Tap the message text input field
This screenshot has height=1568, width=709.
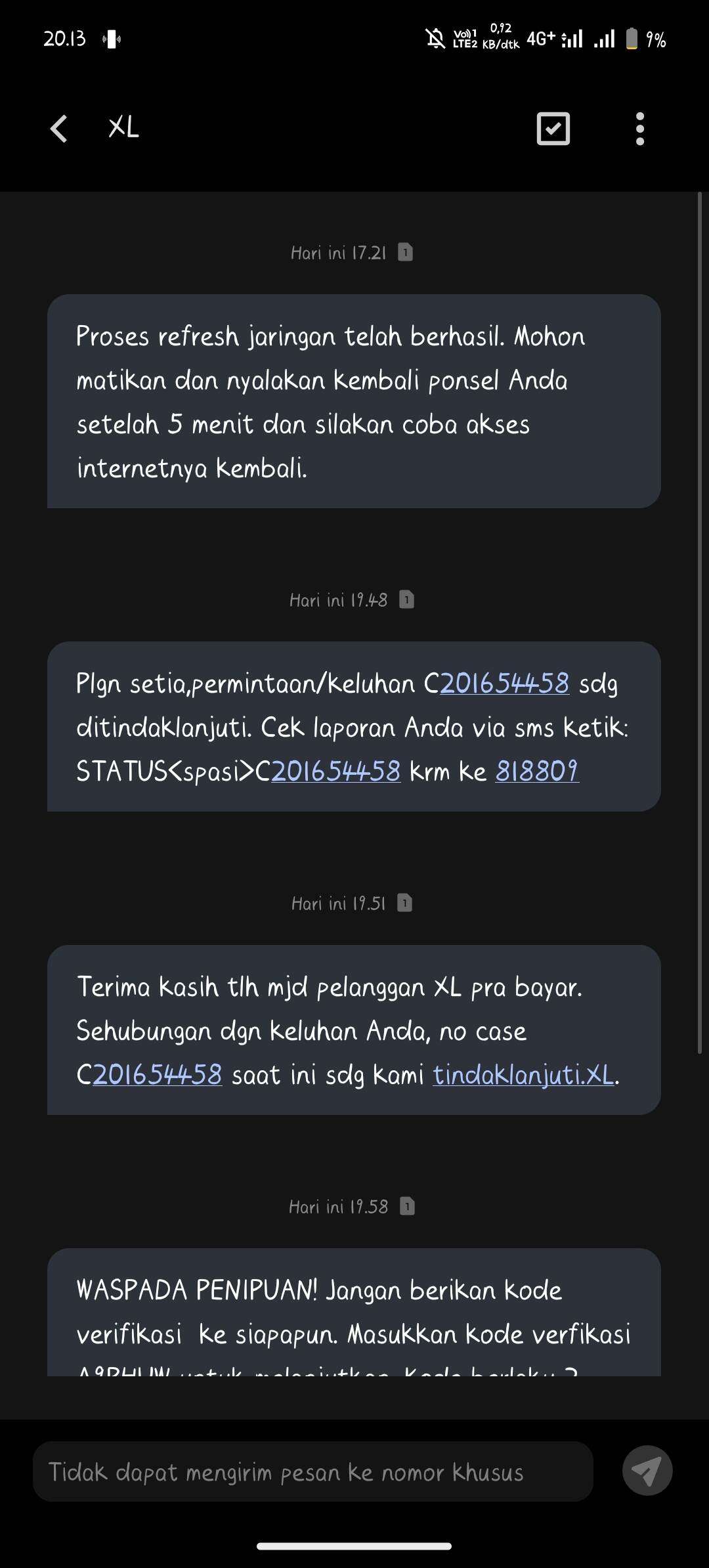313,1471
